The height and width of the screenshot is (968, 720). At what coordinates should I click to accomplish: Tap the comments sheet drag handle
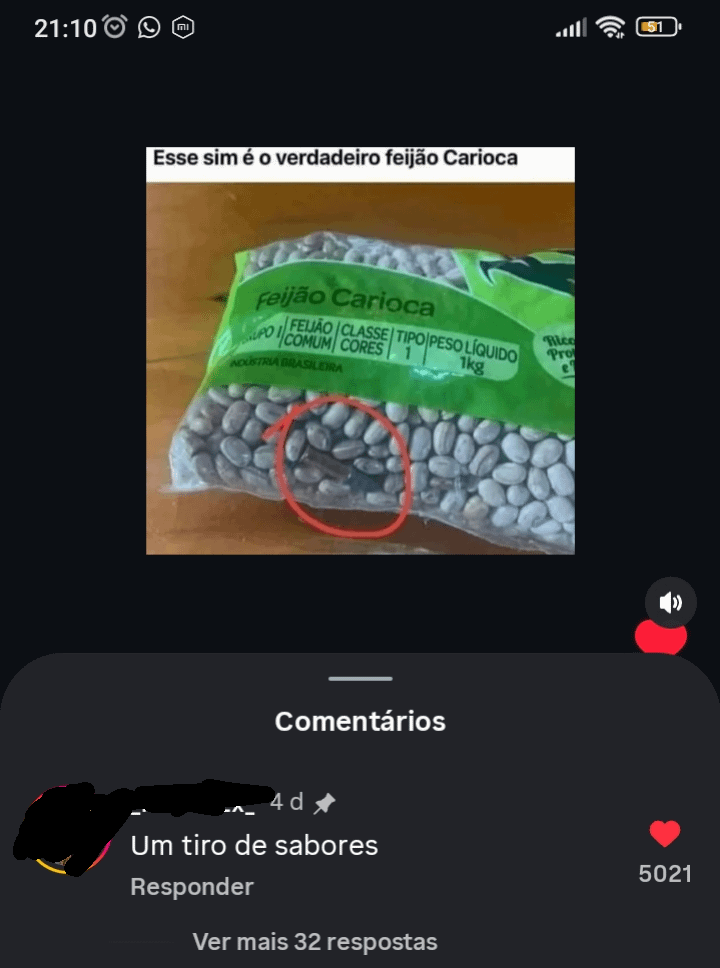360,679
